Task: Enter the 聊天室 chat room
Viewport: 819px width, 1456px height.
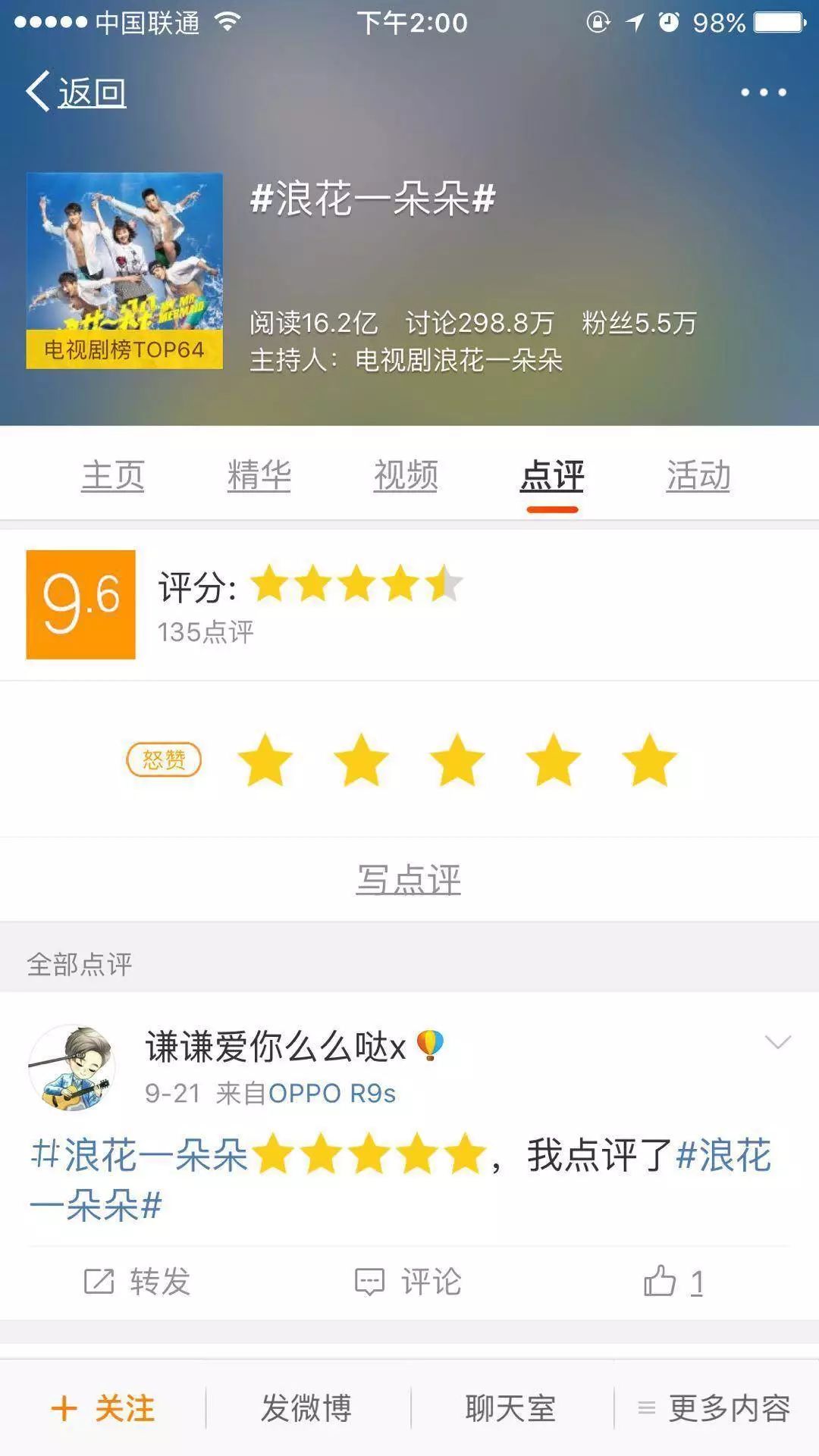Action: click(x=510, y=1408)
